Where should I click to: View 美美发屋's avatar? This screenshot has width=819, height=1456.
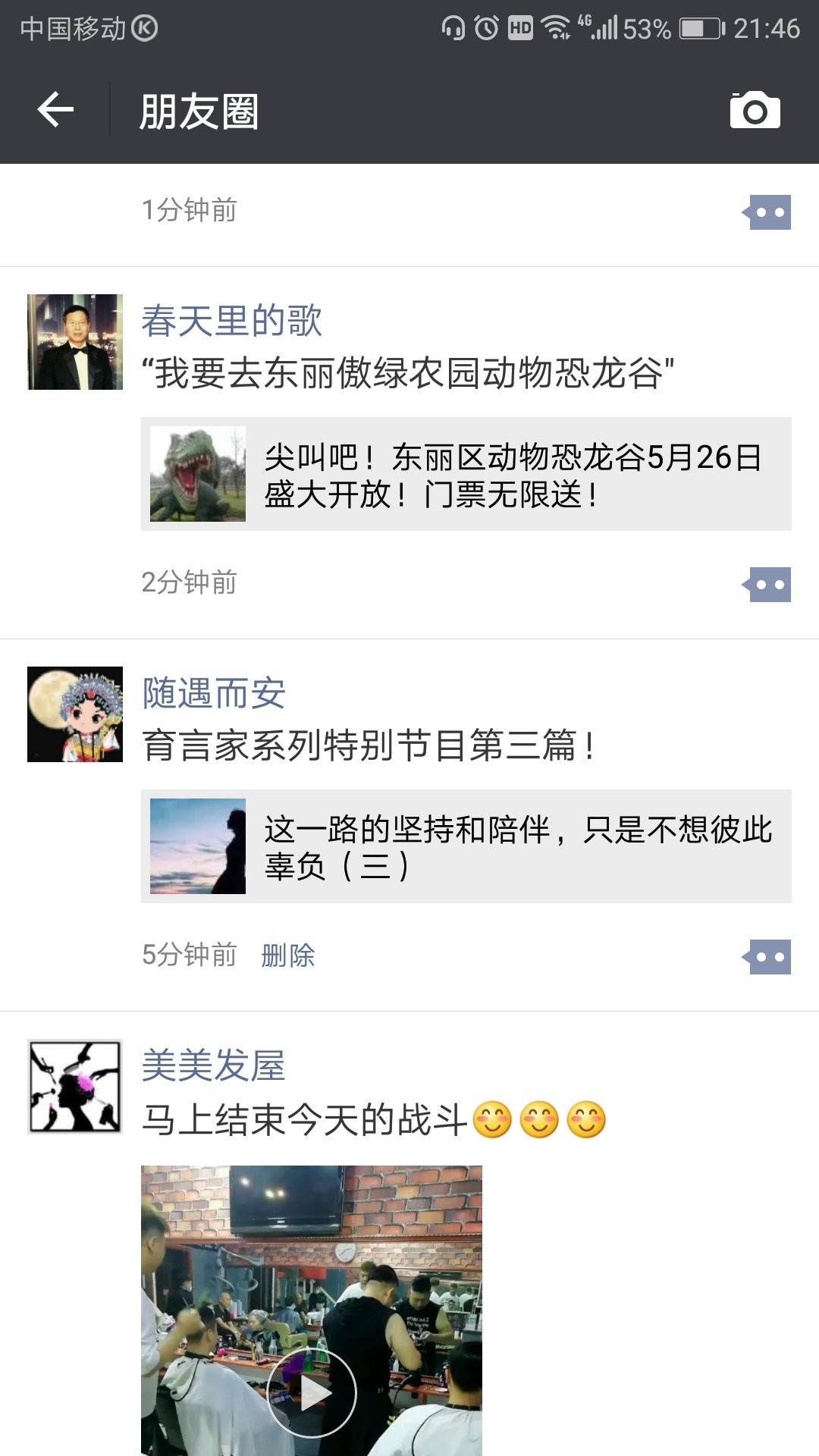click(x=75, y=1087)
